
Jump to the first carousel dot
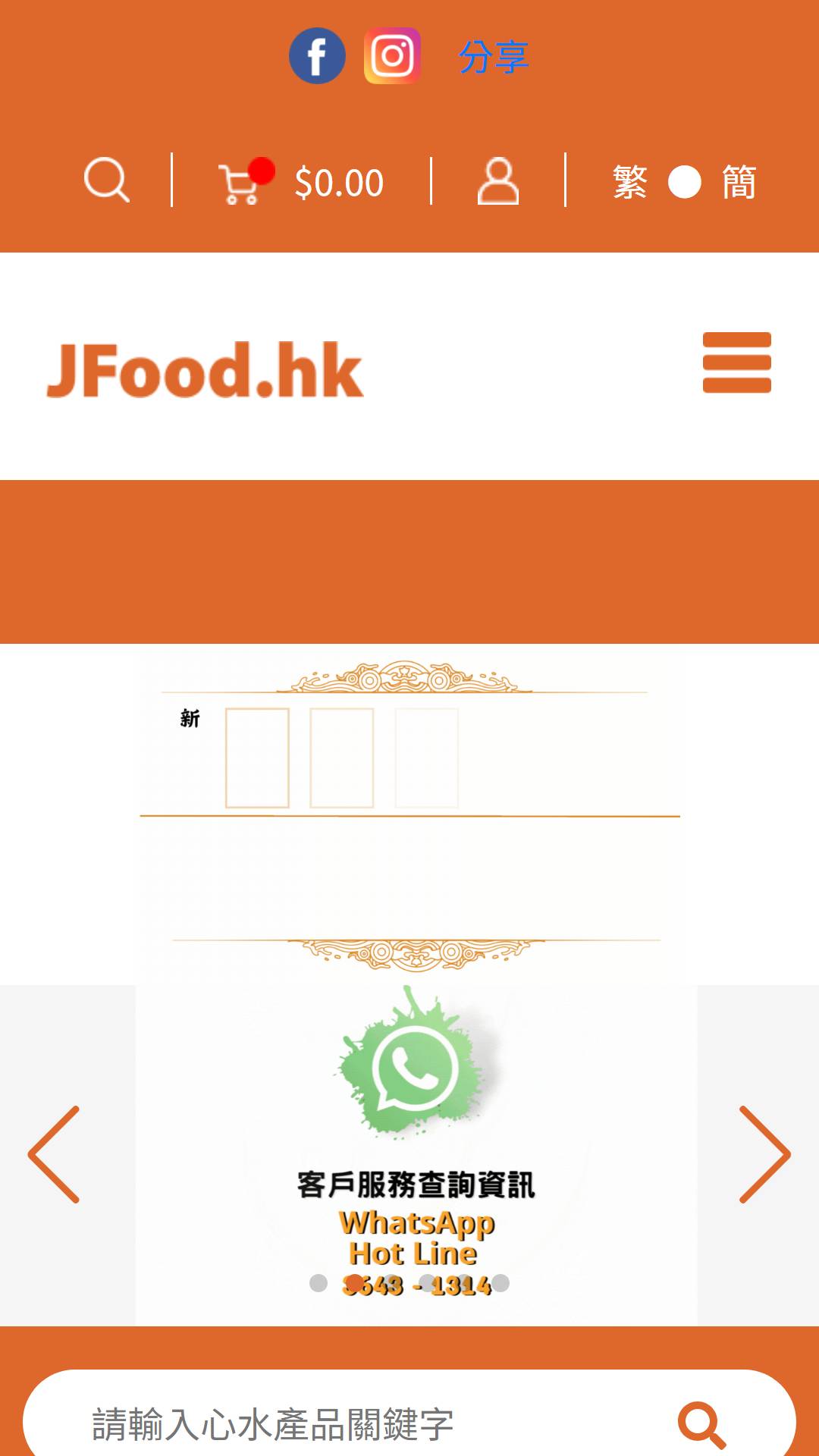tap(318, 1283)
